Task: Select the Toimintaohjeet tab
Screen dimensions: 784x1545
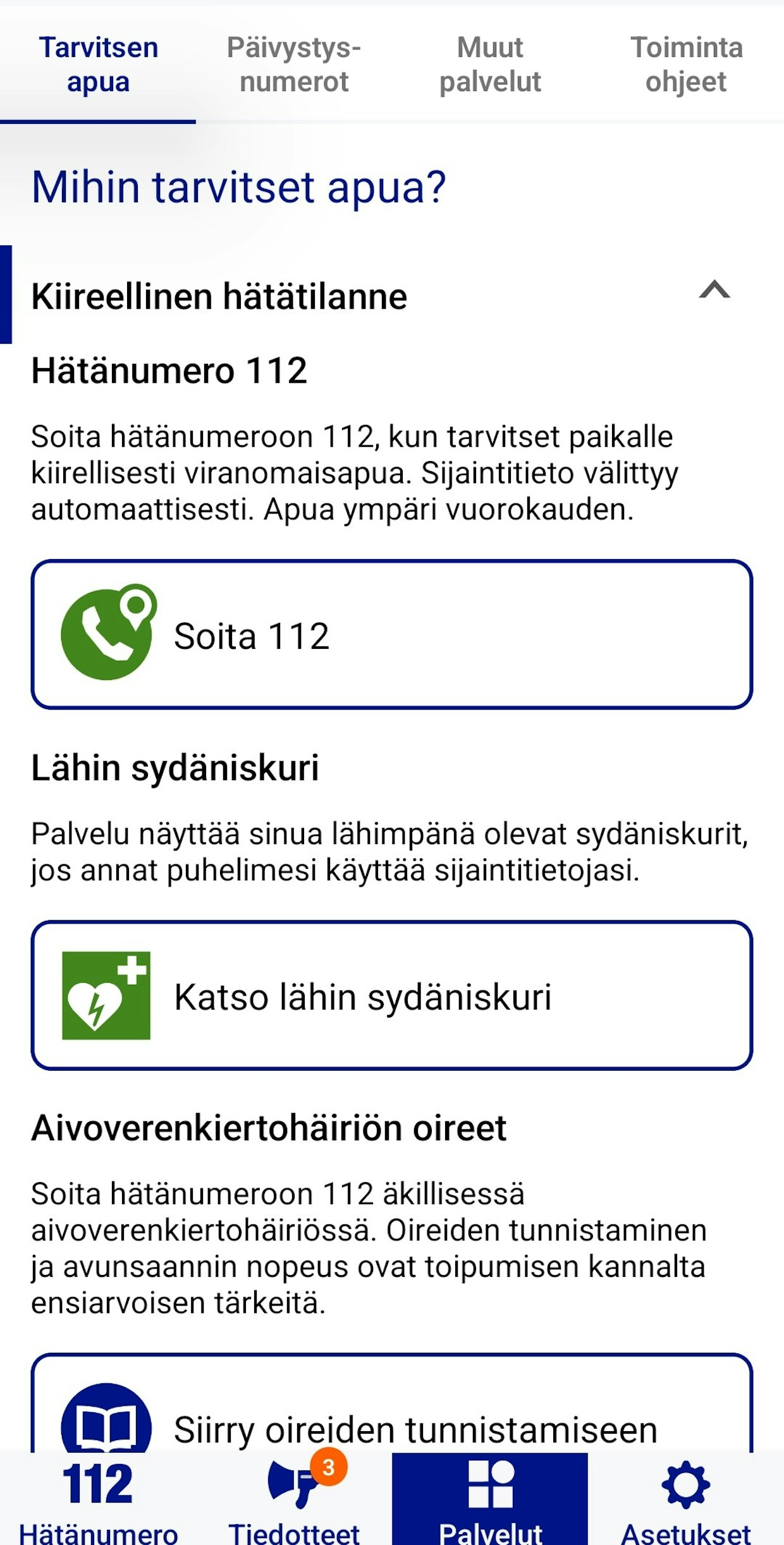Action: [686, 65]
